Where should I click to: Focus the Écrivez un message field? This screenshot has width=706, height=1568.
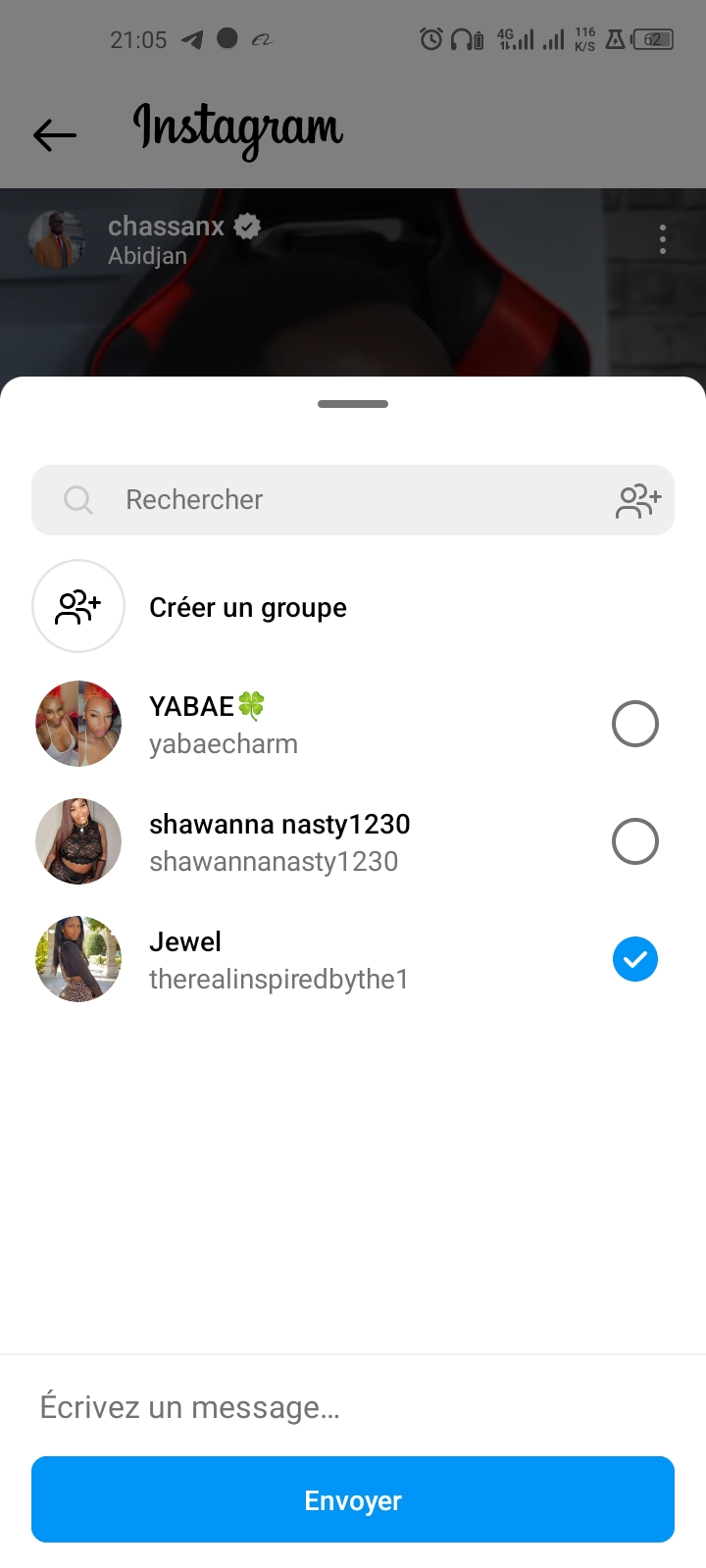[x=353, y=1407]
